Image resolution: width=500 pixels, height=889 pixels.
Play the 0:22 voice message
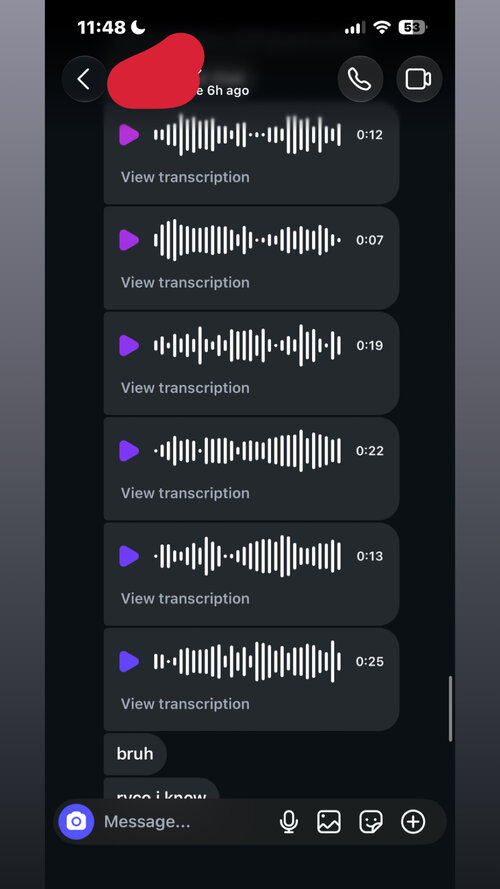coord(129,451)
